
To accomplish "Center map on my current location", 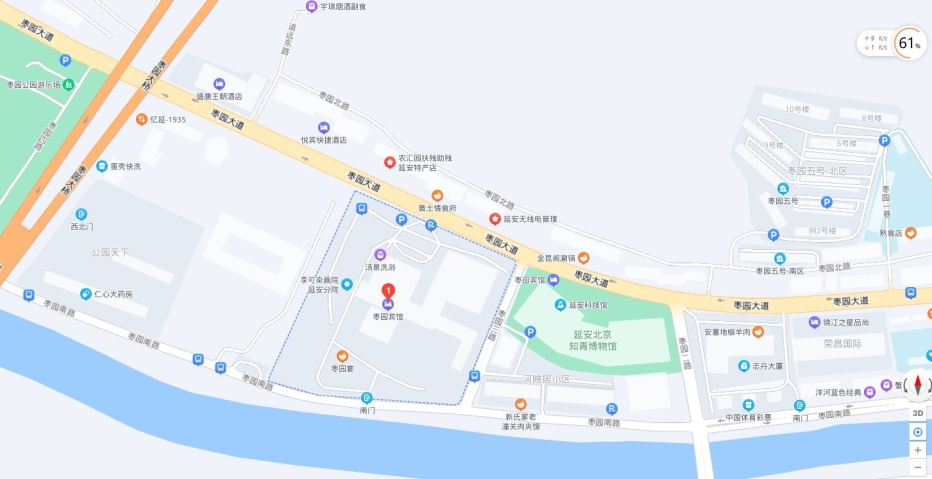I will 917,432.
